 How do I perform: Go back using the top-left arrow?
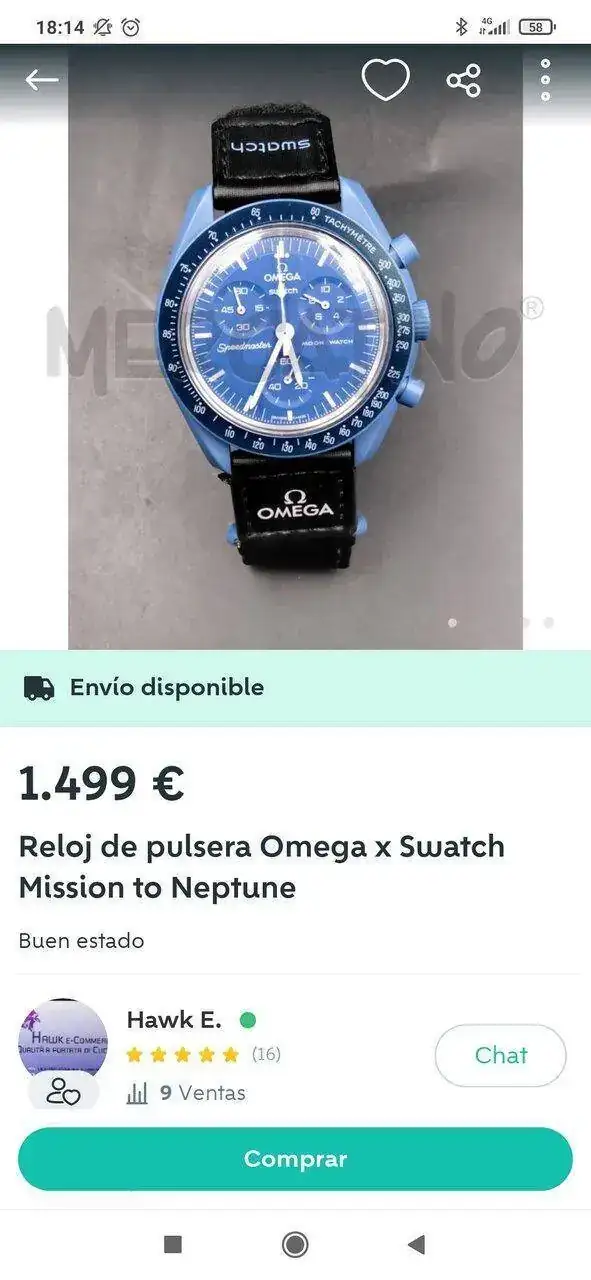42,80
